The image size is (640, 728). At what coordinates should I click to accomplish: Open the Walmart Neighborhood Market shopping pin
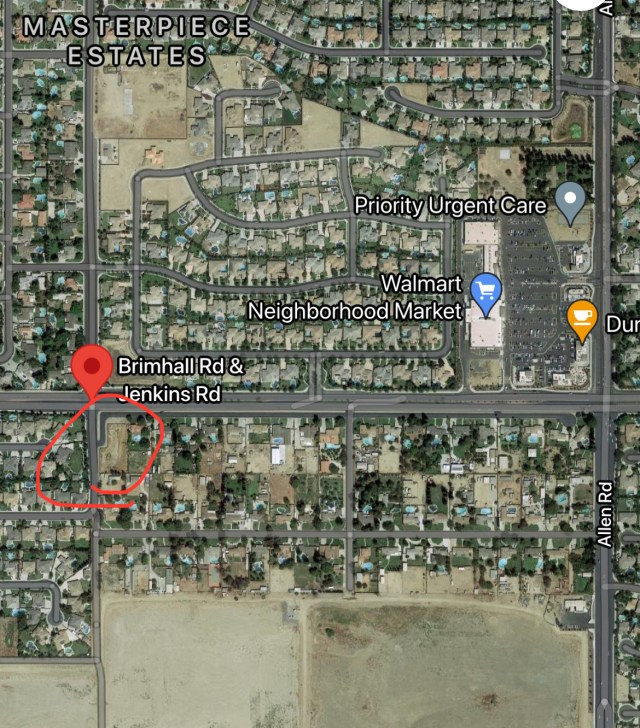click(x=485, y=290)
